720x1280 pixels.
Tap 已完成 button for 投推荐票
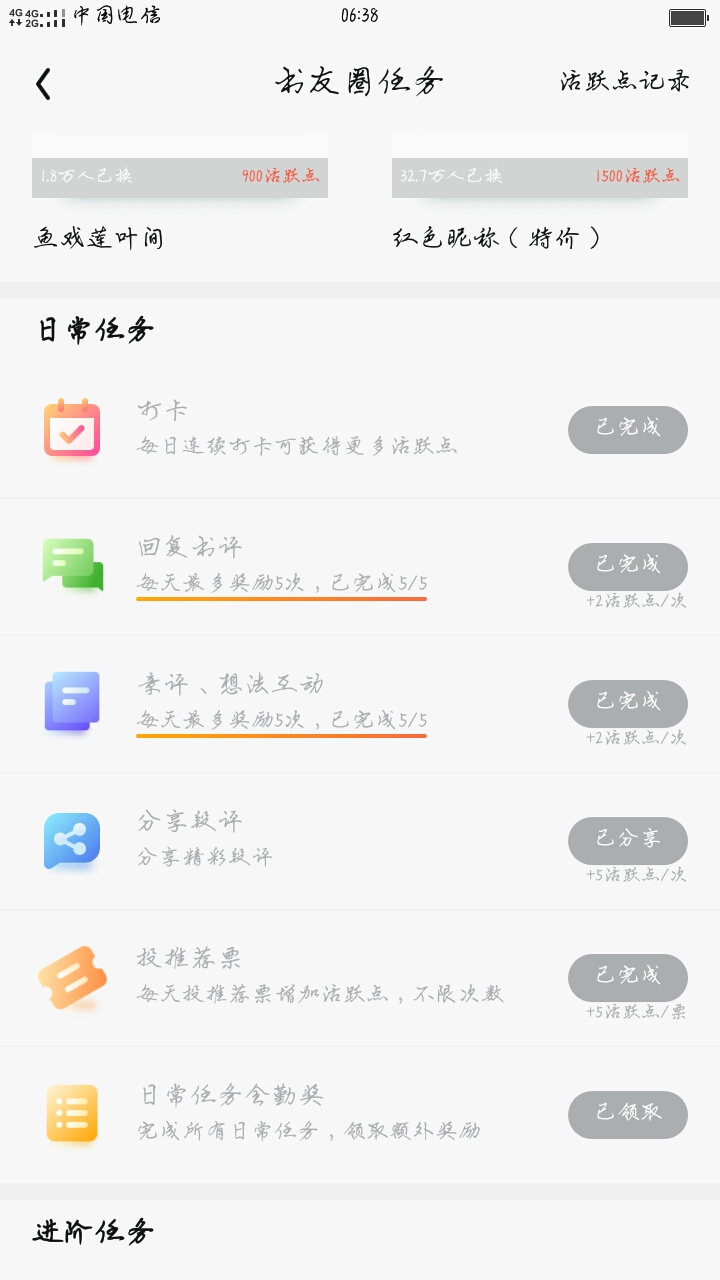pyautogui.click(x=628, y=977)
